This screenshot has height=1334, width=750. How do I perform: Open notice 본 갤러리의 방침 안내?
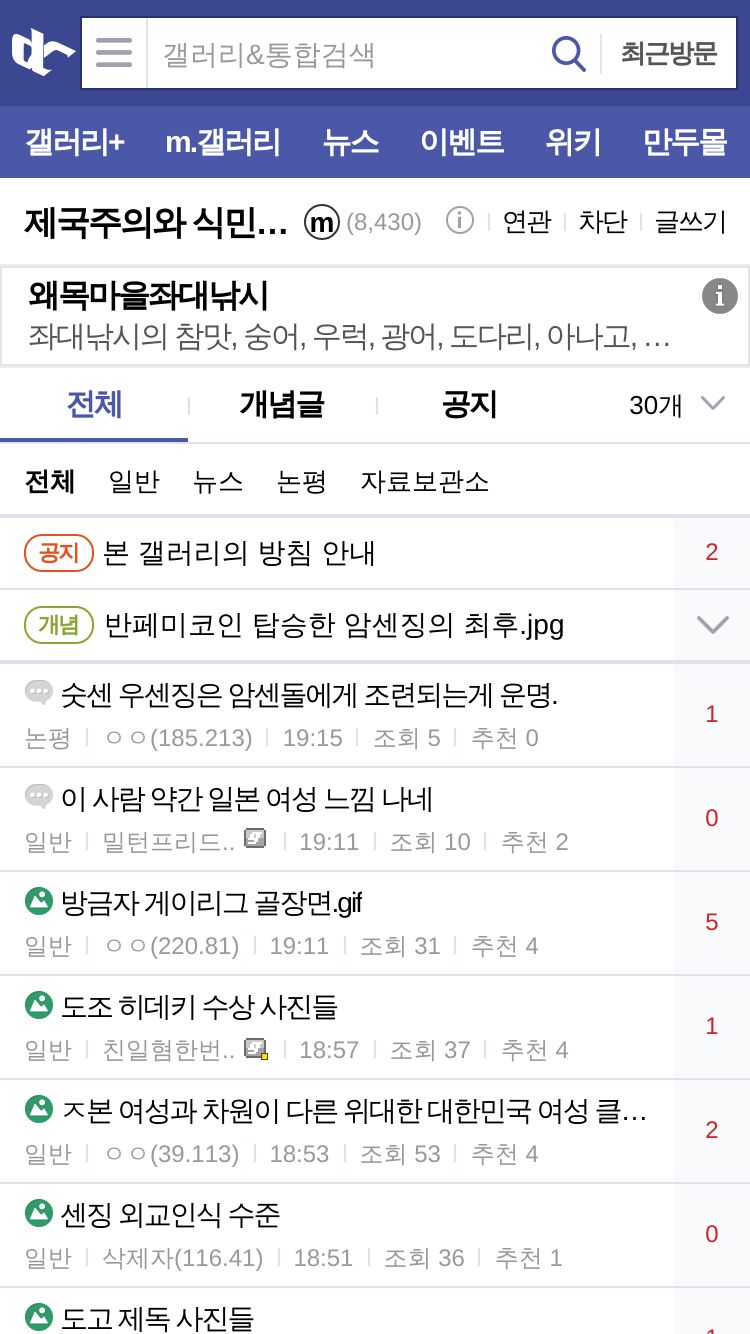coord(239,552)
